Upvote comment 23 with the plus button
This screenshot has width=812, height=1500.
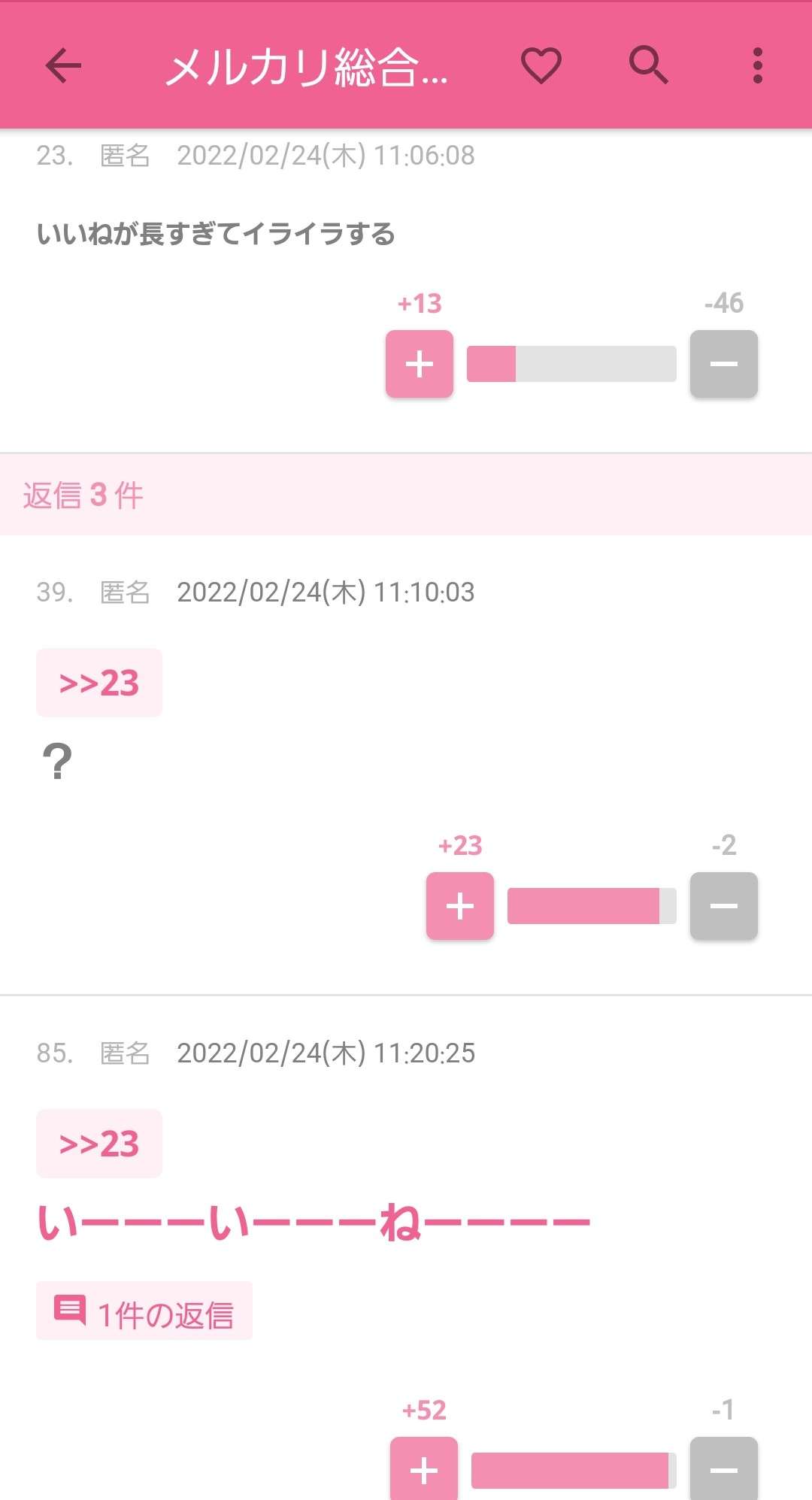point(420,364)
